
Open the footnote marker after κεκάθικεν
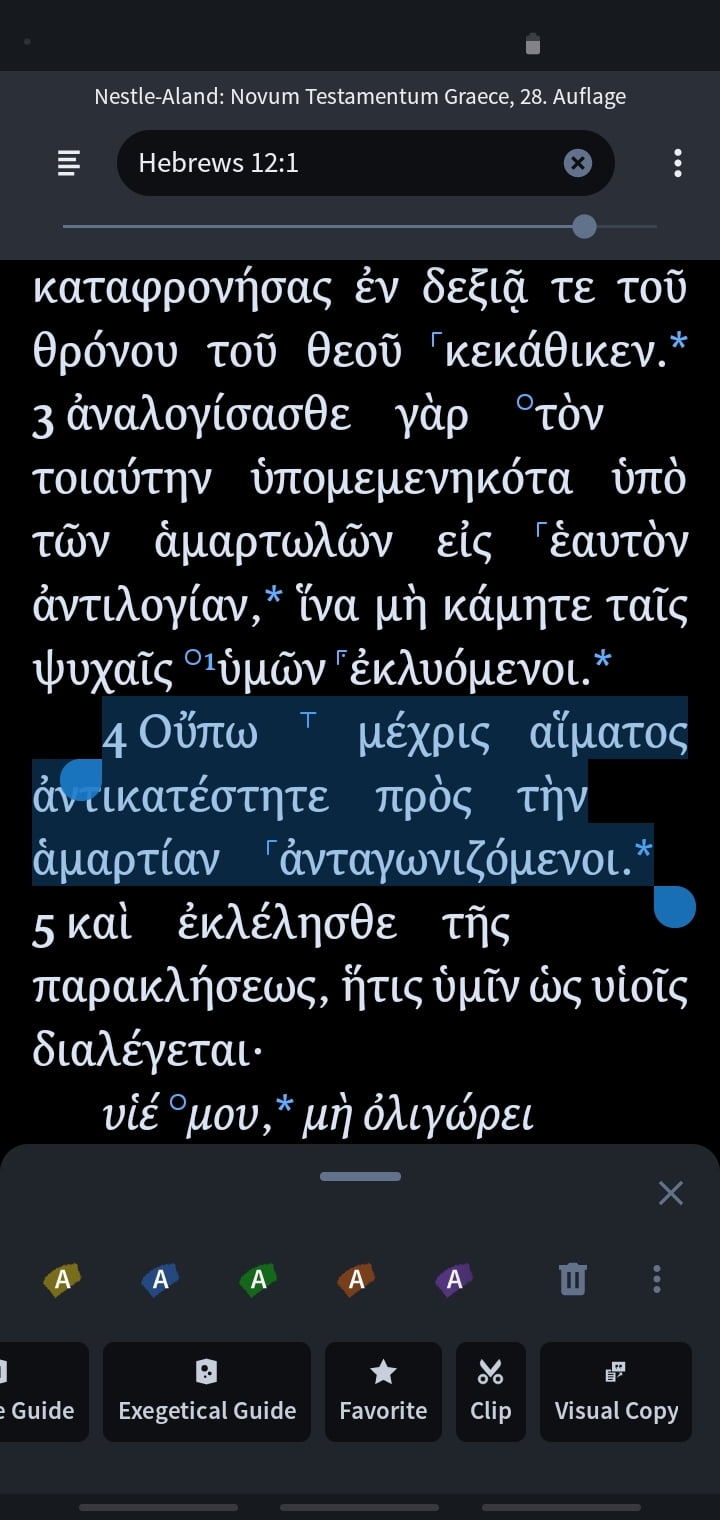pyautogui.click(x=679, y=343)
